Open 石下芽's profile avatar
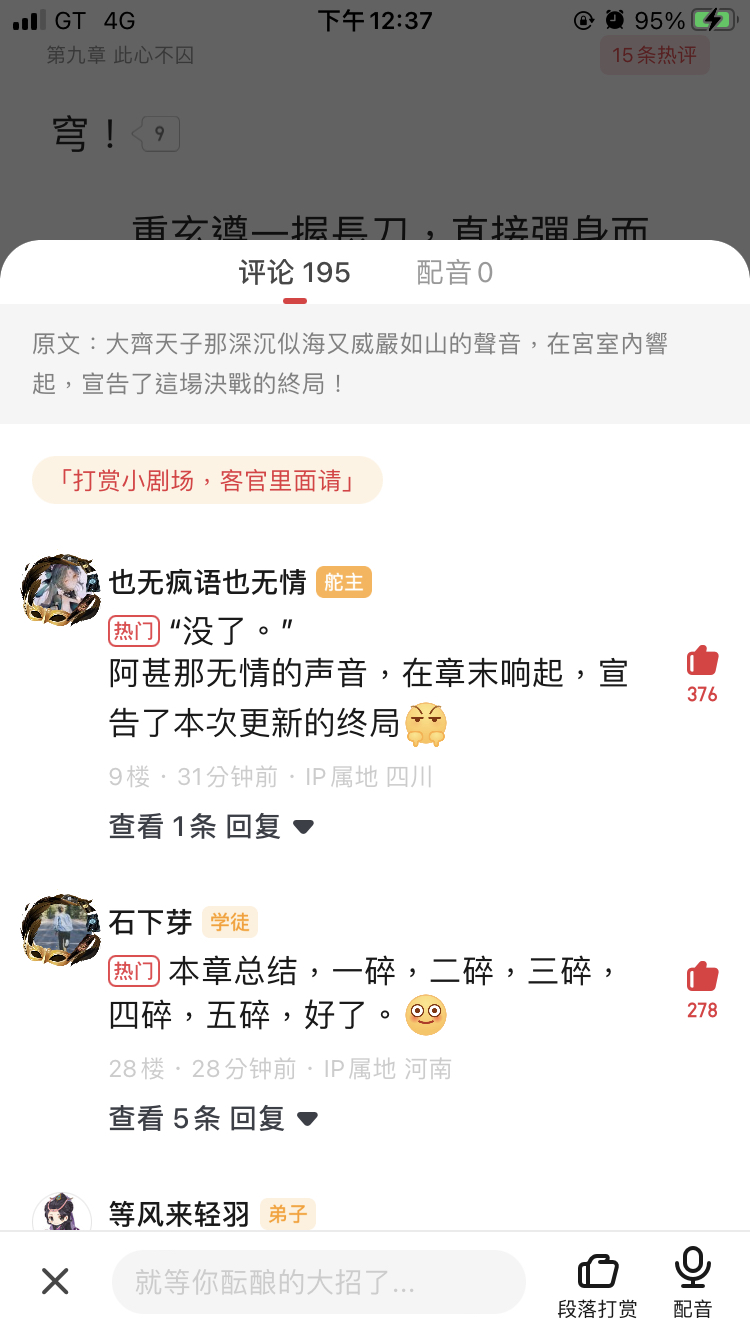This screenshot has width=750, height=1334. (60, 929)
